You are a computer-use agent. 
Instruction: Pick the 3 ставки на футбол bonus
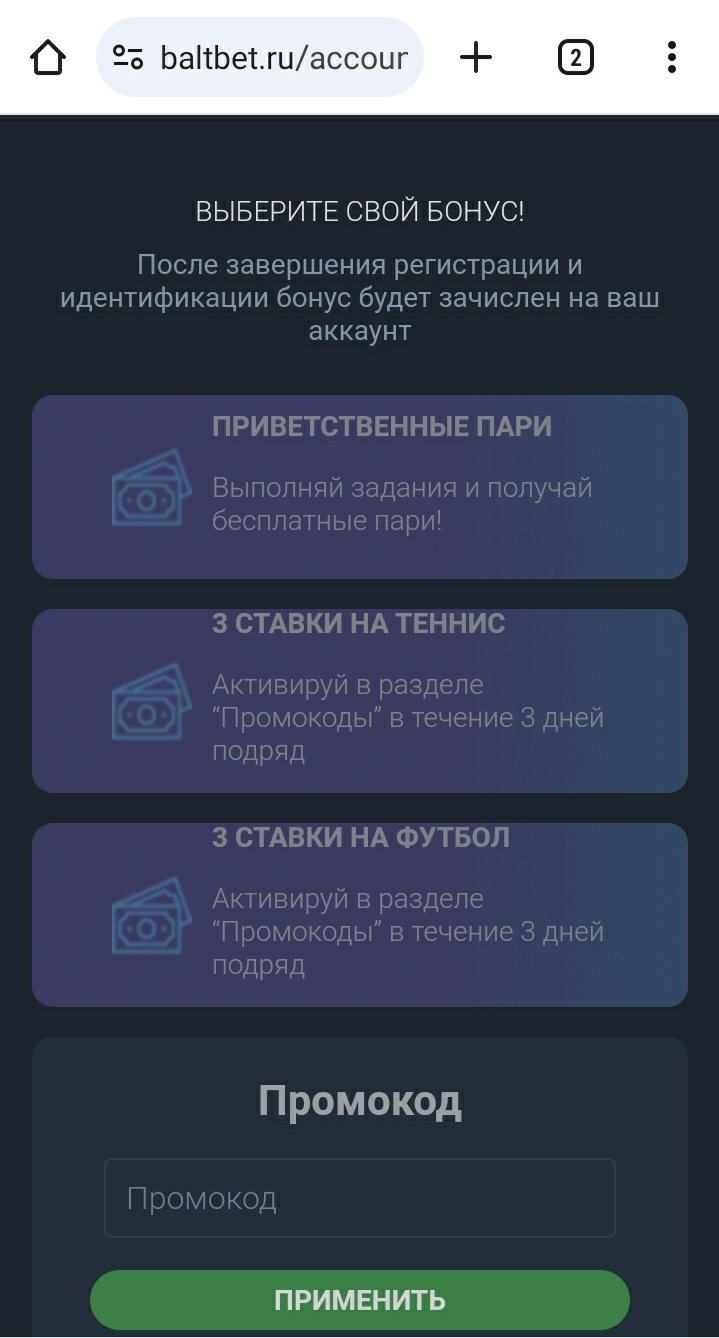pos(360,915)
